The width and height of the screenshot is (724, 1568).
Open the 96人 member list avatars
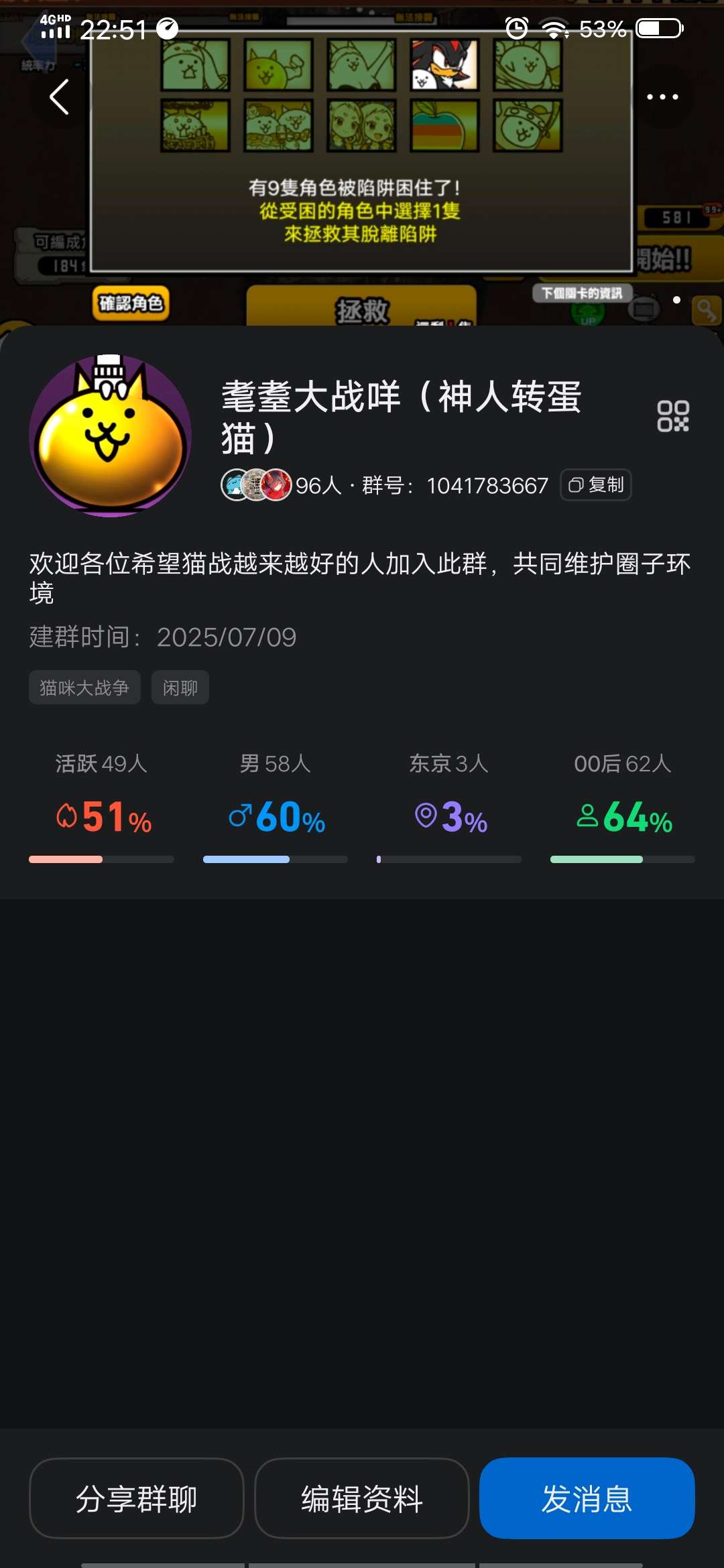coord(257,484)
